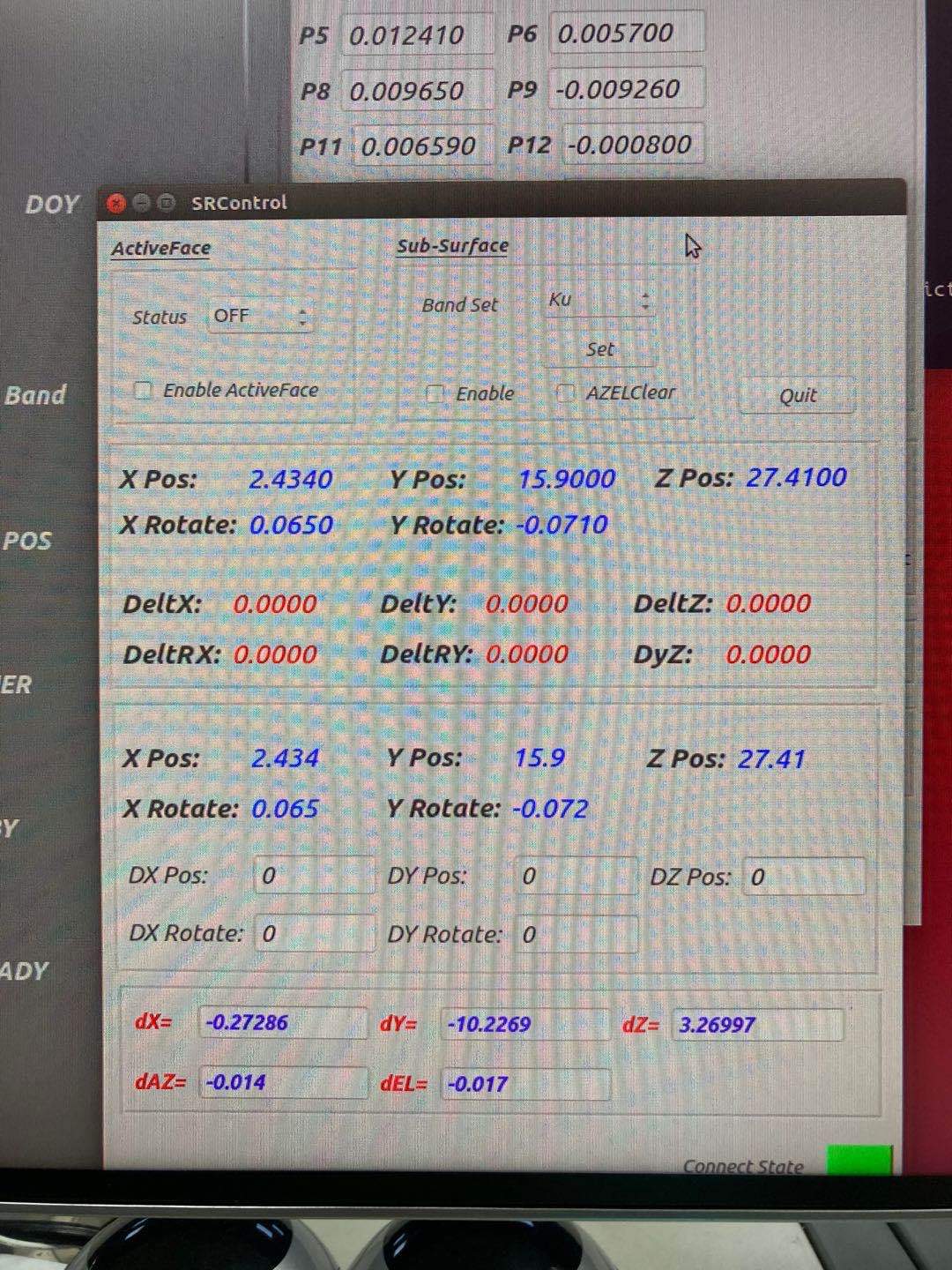This screenshot has width=952, height=1270.
Task: Select the dX= value field
Action: click(x=282, y=1023)
